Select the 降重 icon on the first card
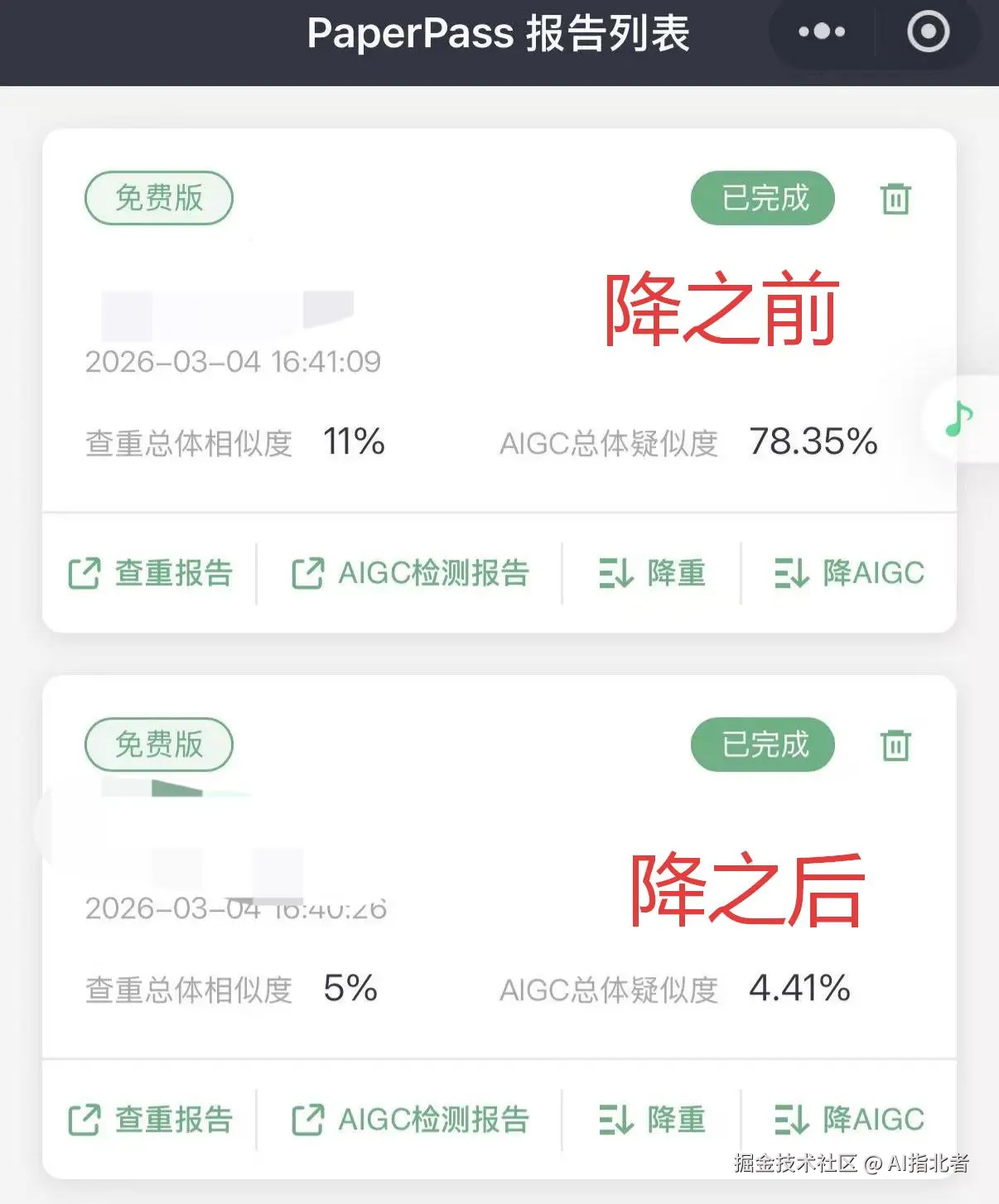 [614, 573]
